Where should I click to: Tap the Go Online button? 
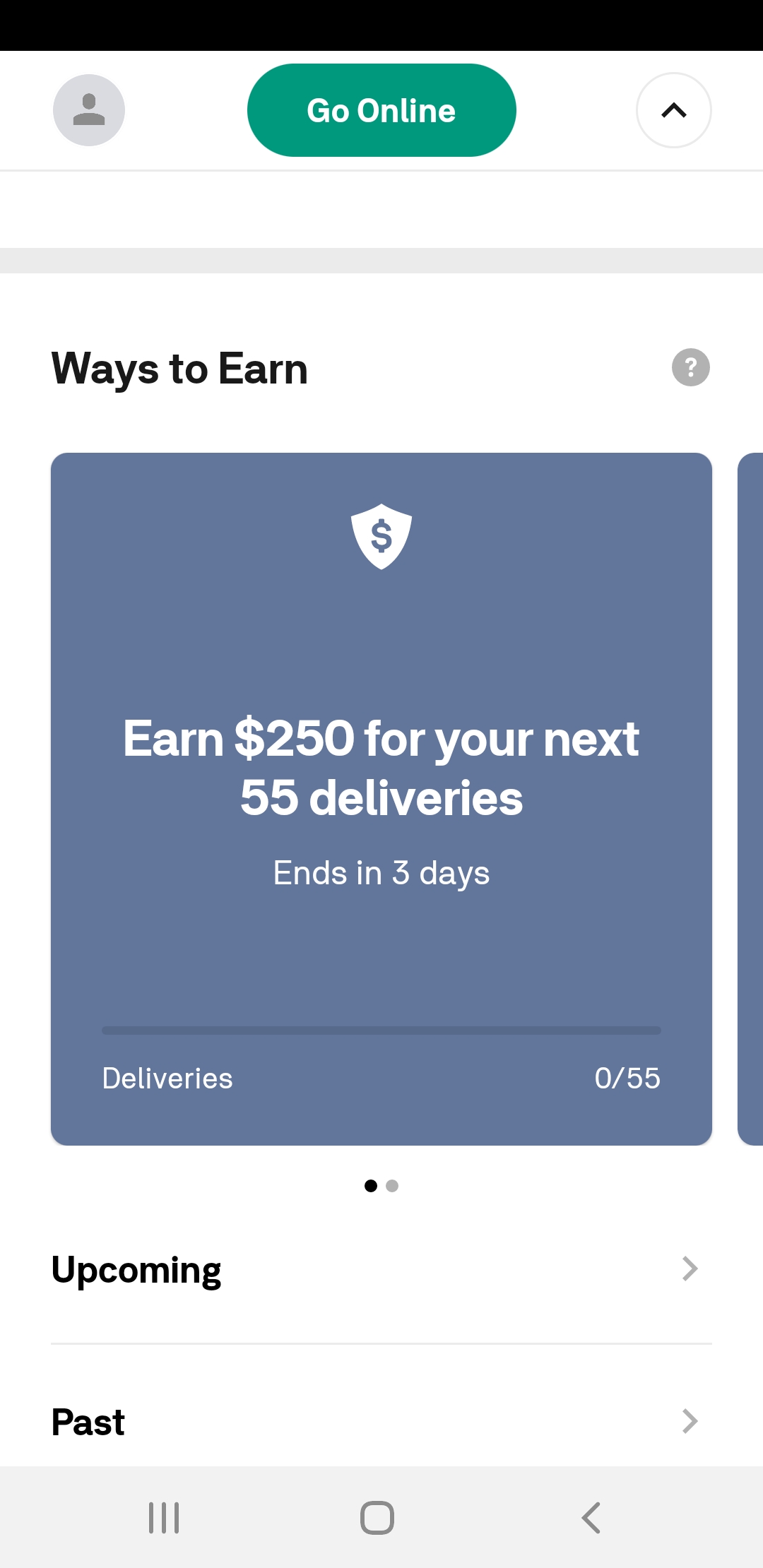click(381, 109)
